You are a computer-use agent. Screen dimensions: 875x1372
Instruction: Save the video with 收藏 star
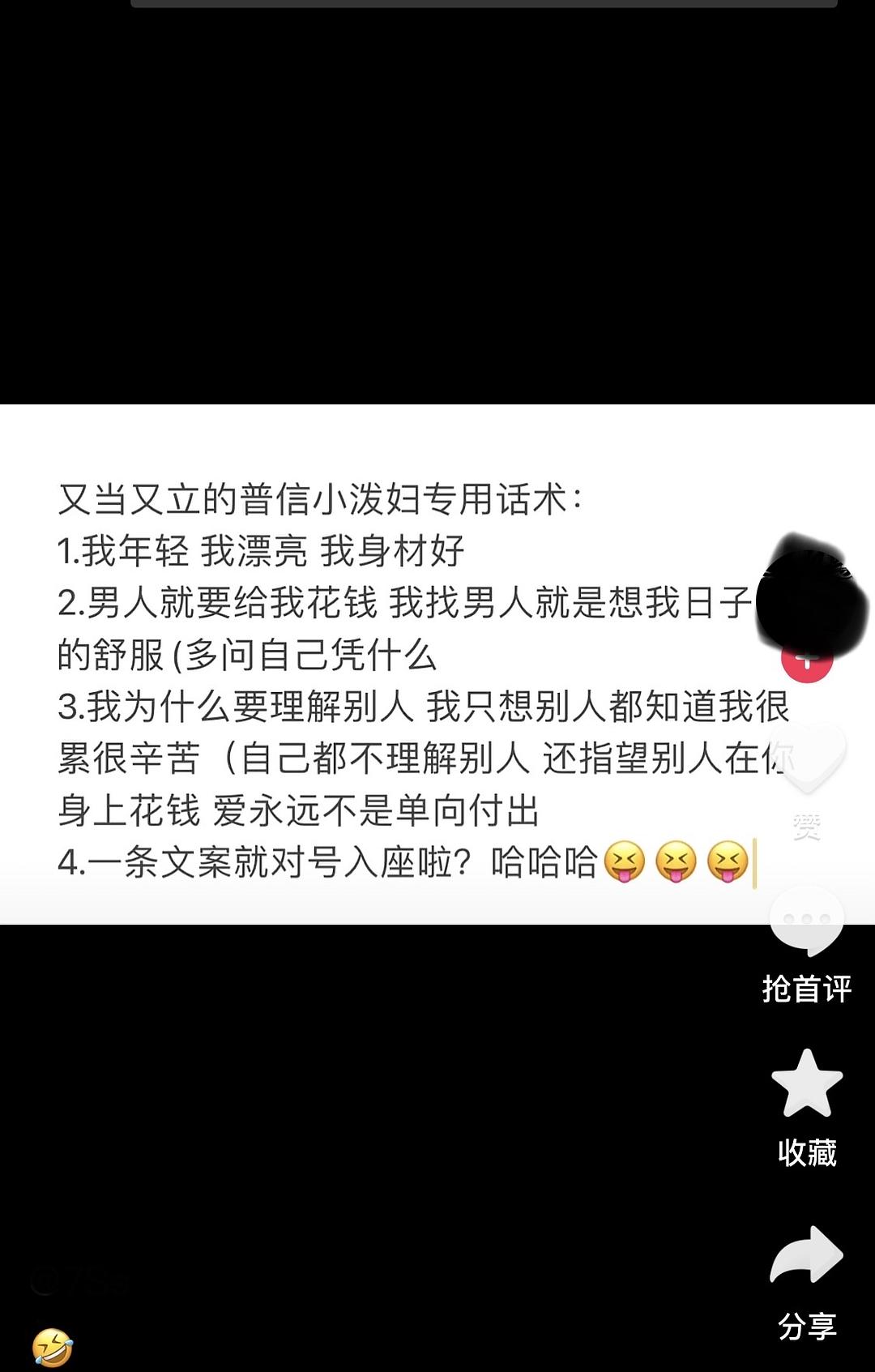pos(807,1084)
